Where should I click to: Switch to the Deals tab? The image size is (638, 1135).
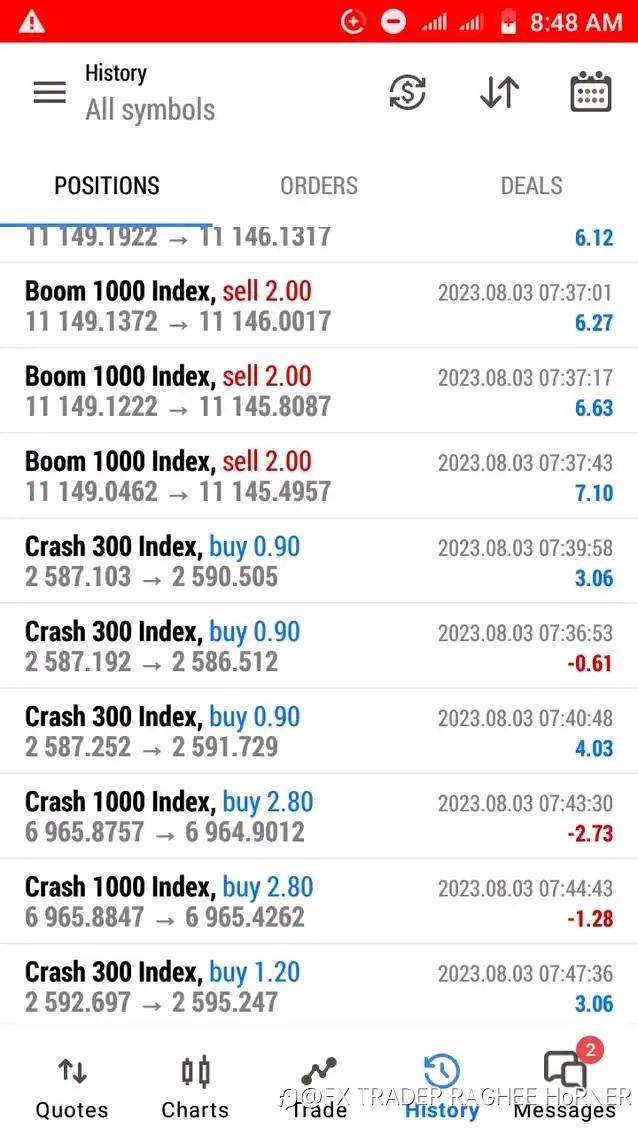pyautogui.click(x=531, y=186)
